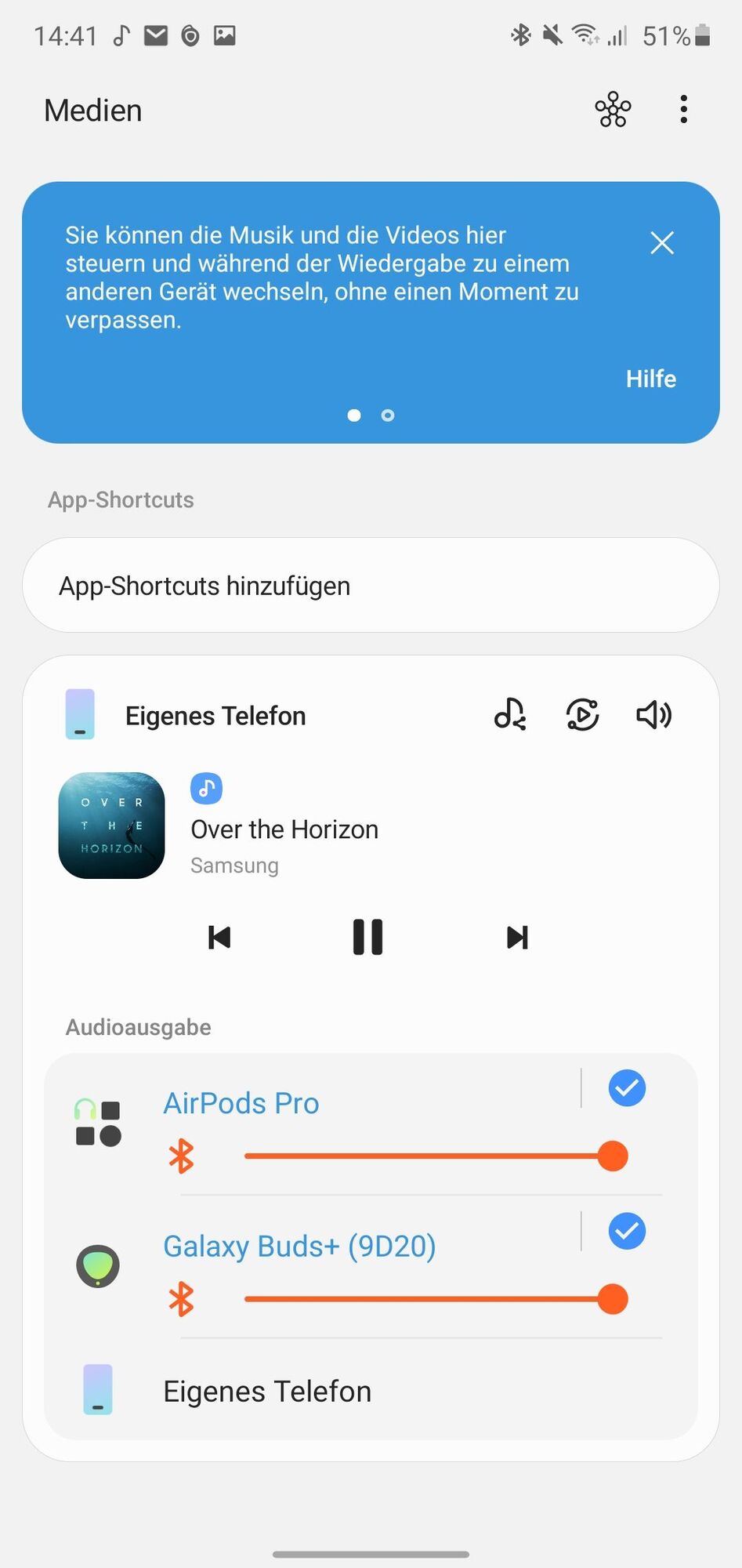Open the volume speaker icon
This screenshot has height=1568, width=742.
click(x=653, y=715)
